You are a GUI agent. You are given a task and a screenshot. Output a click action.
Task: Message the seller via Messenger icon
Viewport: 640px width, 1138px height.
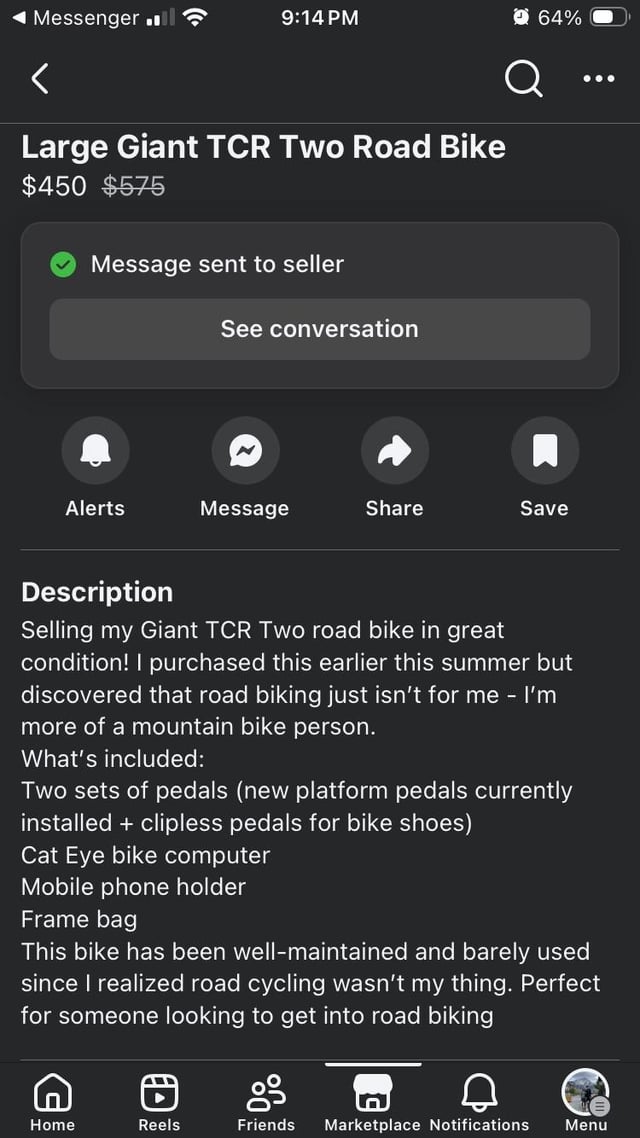[x=245, y=453]
